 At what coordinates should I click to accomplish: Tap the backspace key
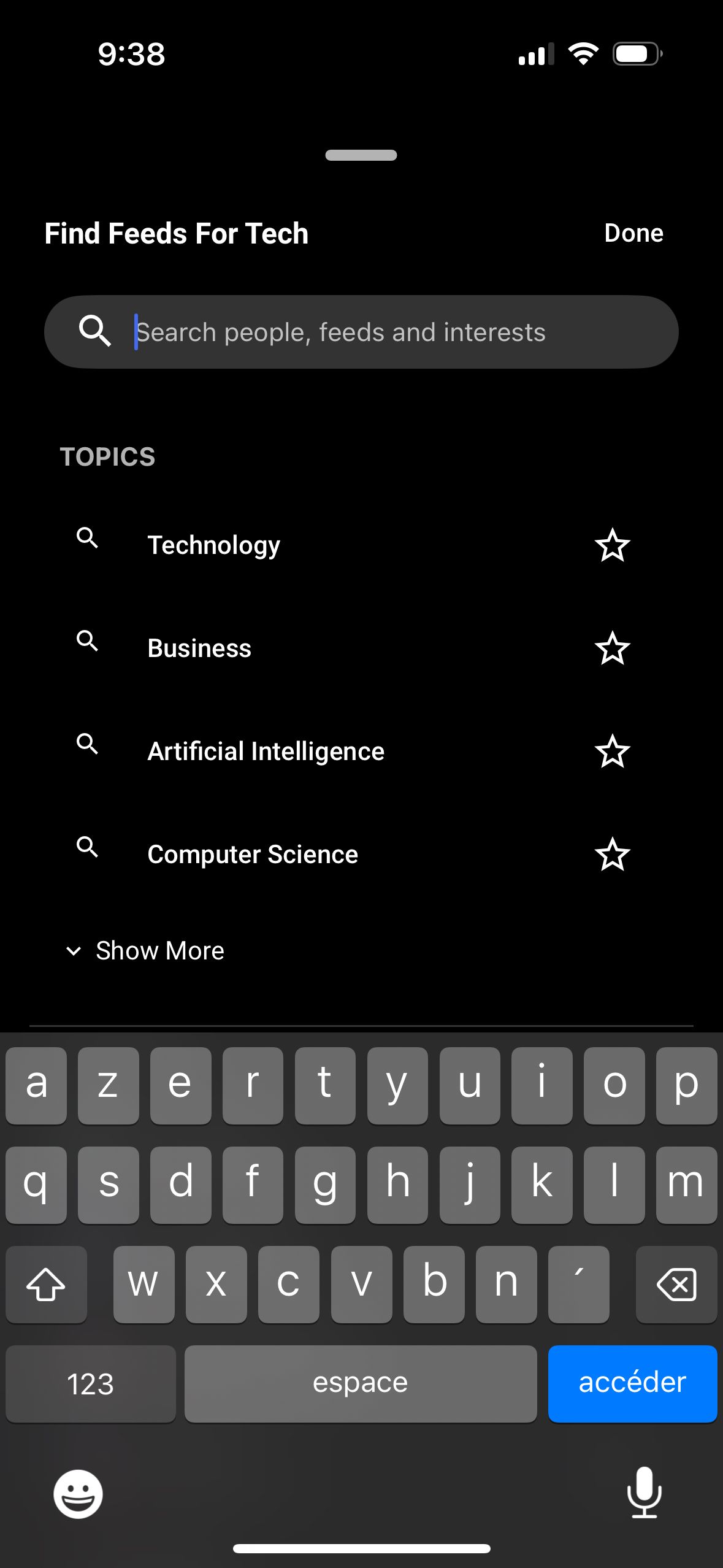click(676, 1284)
